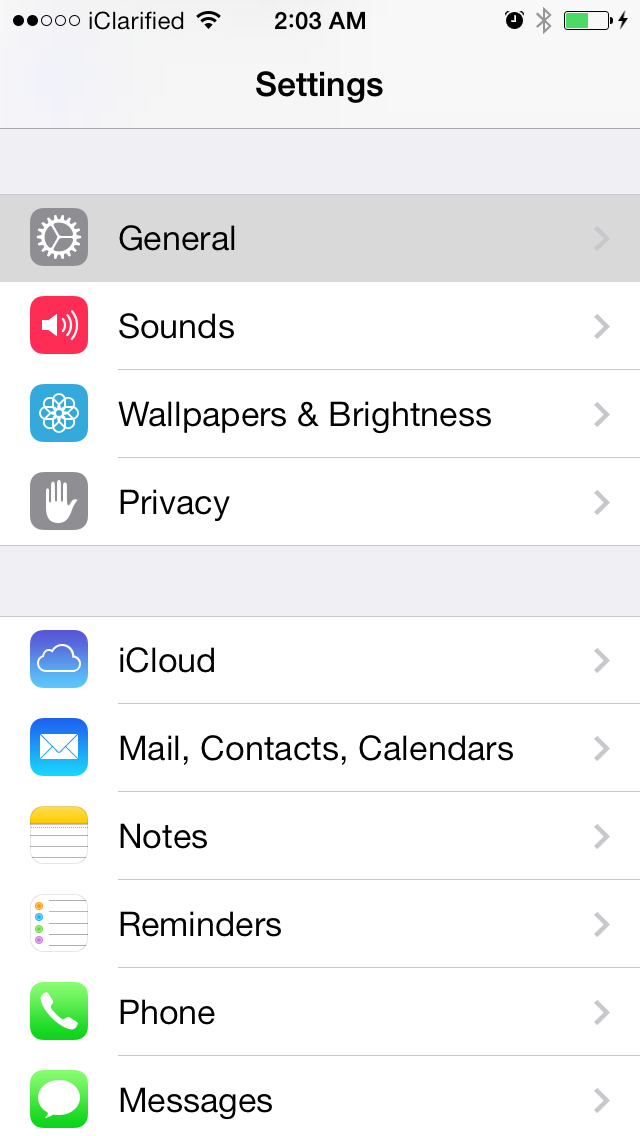Screen dimensions: 640x1136
Task: Open iCloud settings
Action: coord(320,660)
